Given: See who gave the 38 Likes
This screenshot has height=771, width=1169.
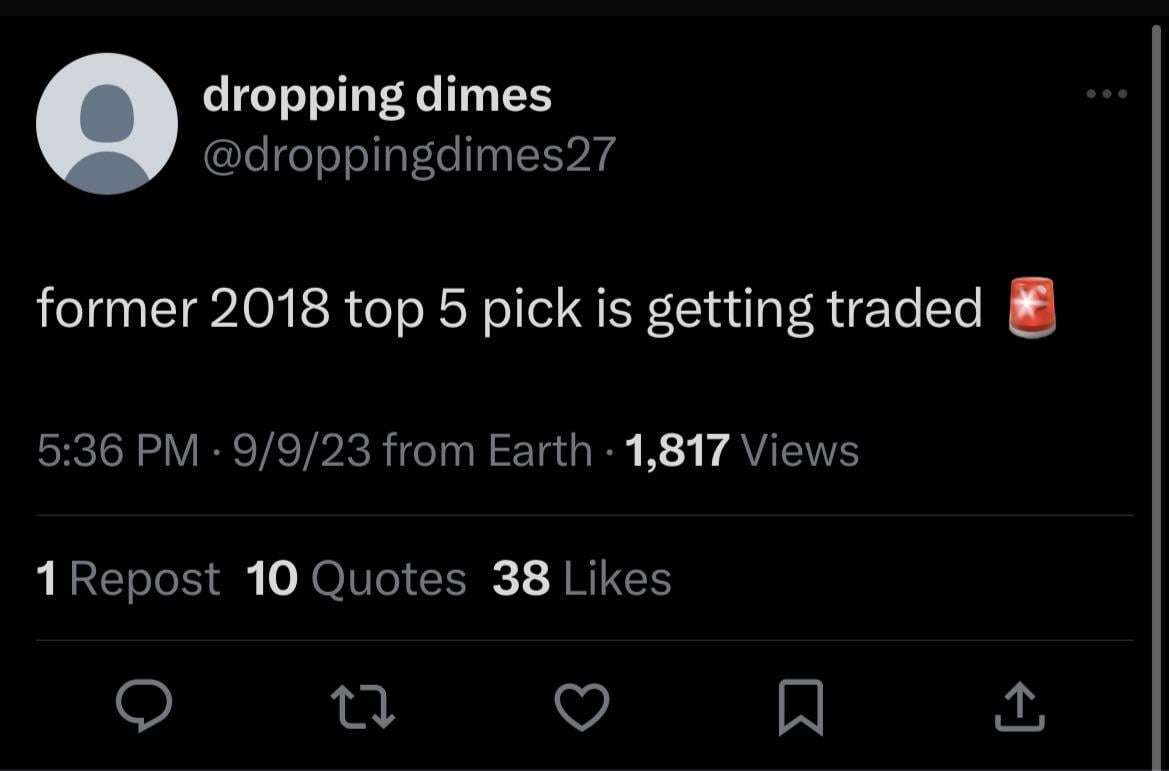Looking at the screenshot, I should 581,579.
